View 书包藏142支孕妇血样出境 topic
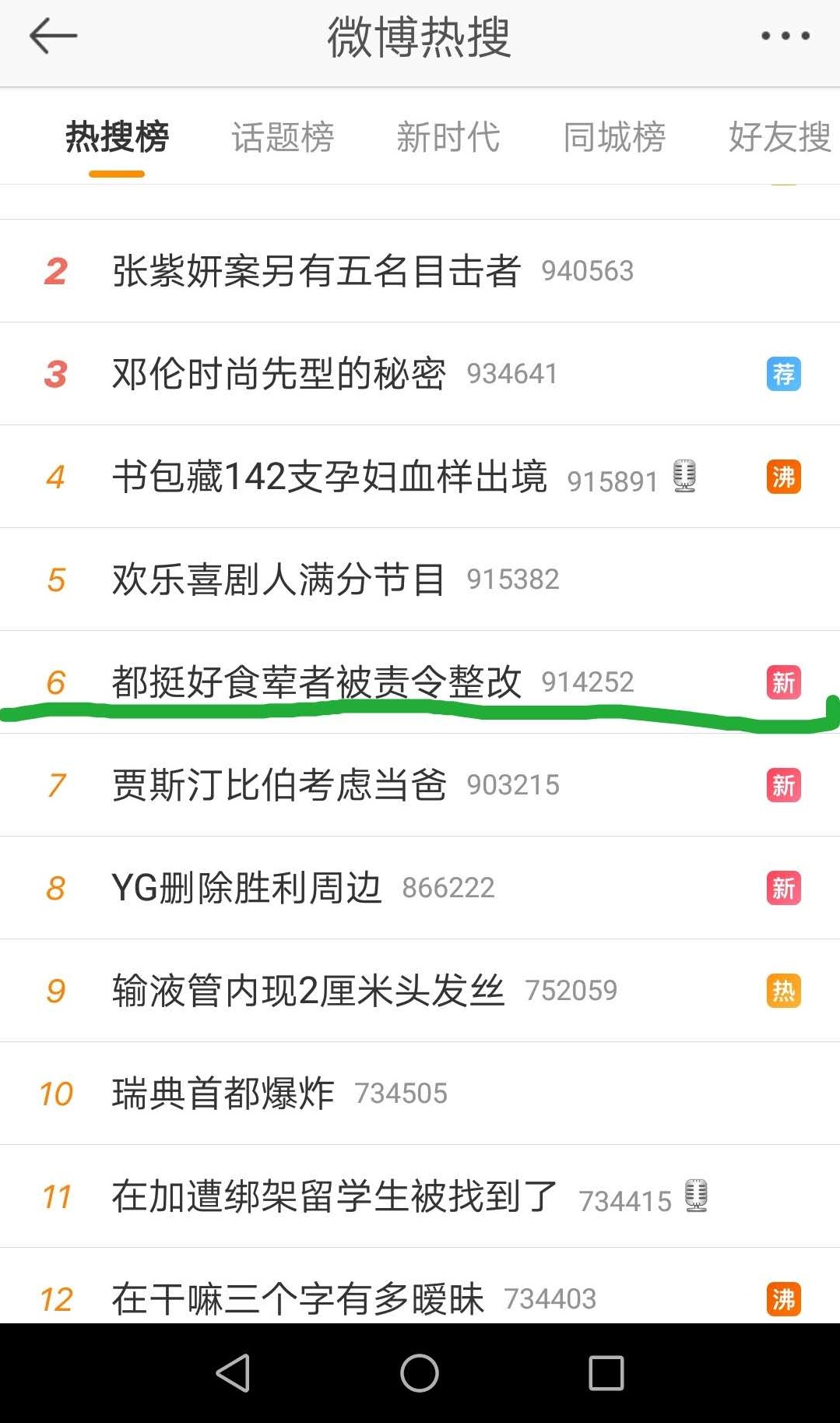Image resolution: width=840 pixels, height=1423 pixels. 329,477
